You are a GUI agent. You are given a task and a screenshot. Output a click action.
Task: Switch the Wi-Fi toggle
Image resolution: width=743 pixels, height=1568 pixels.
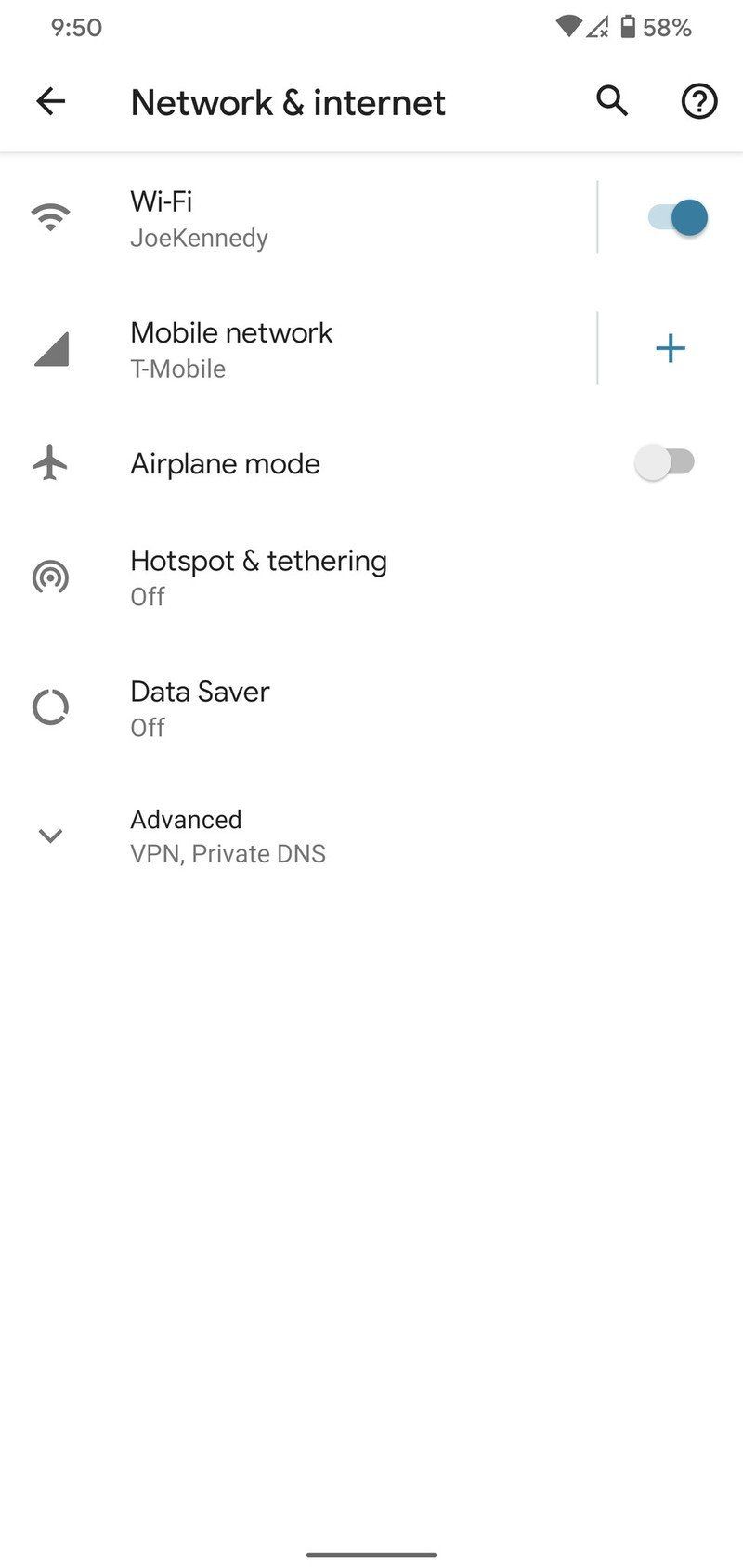click(x=669, y=216)
